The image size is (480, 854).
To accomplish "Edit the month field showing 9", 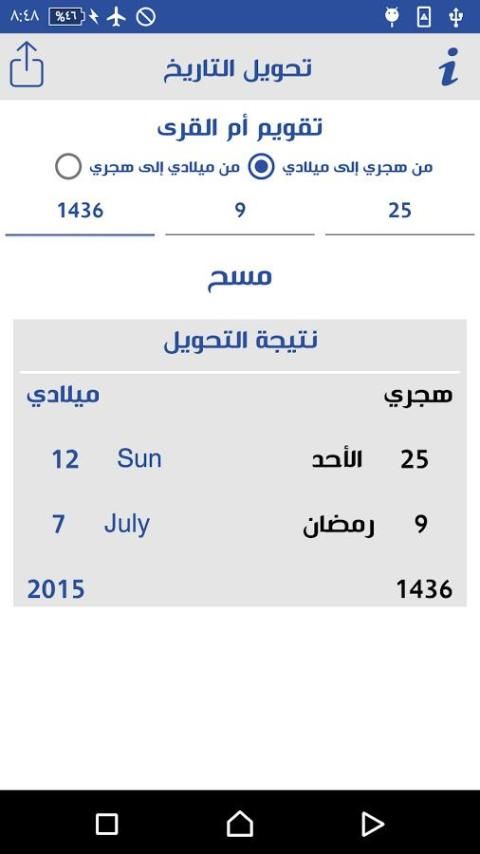I will pyautogui.click(x=240, y=213).
